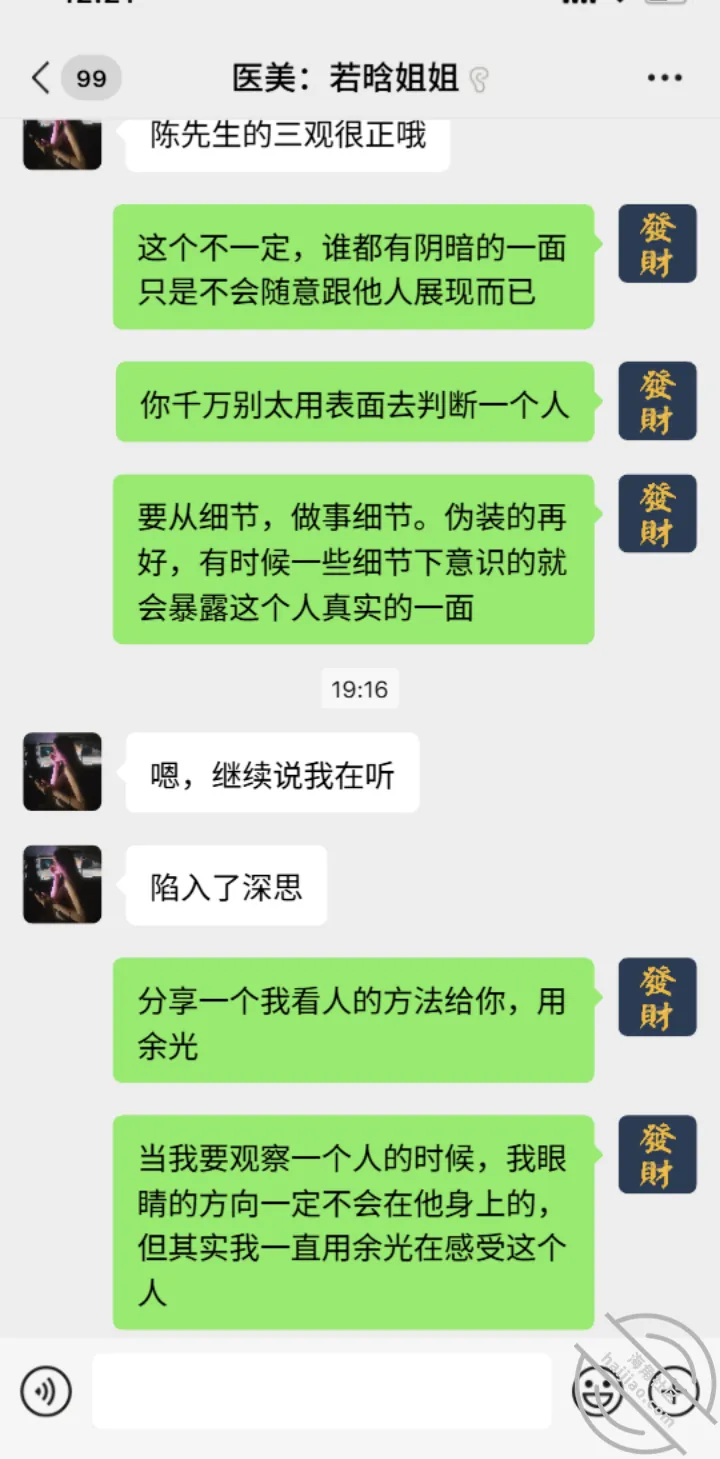Switch to voice message input
Image resolution: width=720 pixels, height=1459 pixels.
click(x=46, y=1391)
